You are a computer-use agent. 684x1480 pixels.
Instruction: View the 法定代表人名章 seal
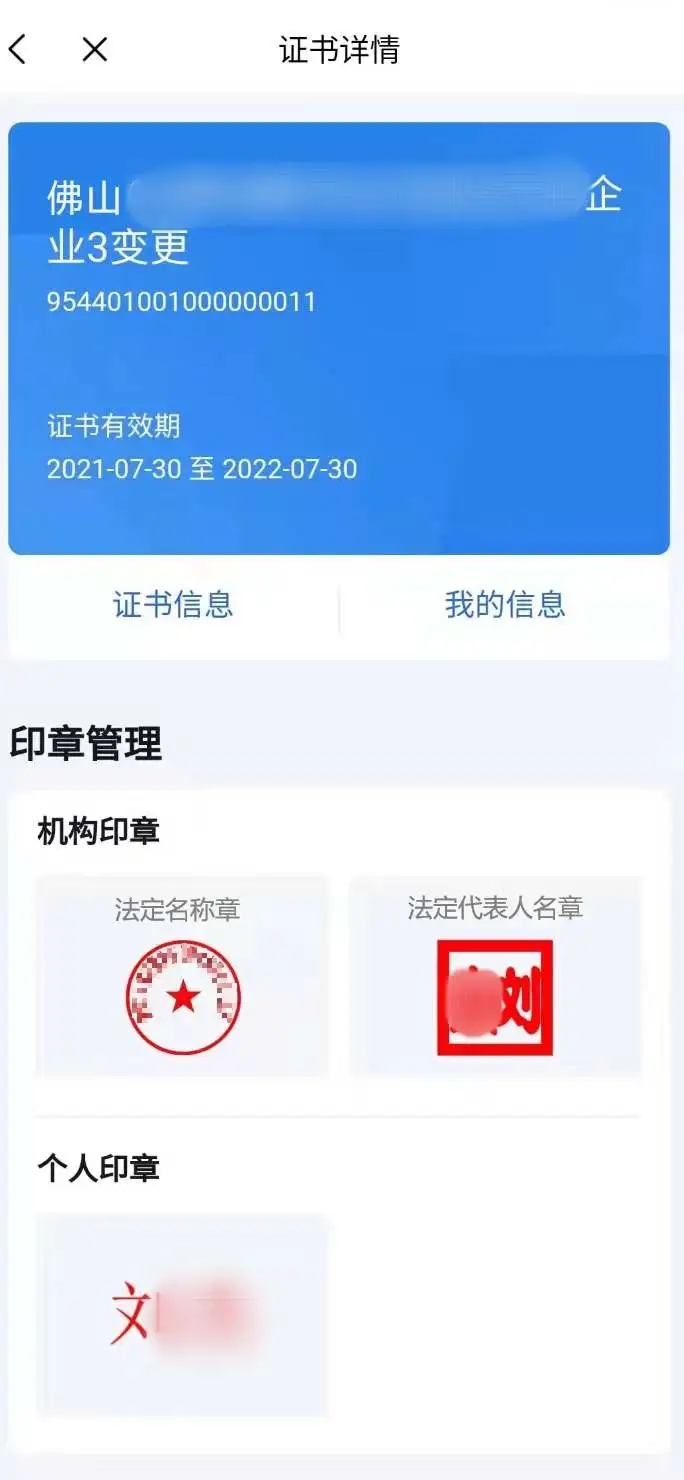point(495,976)
